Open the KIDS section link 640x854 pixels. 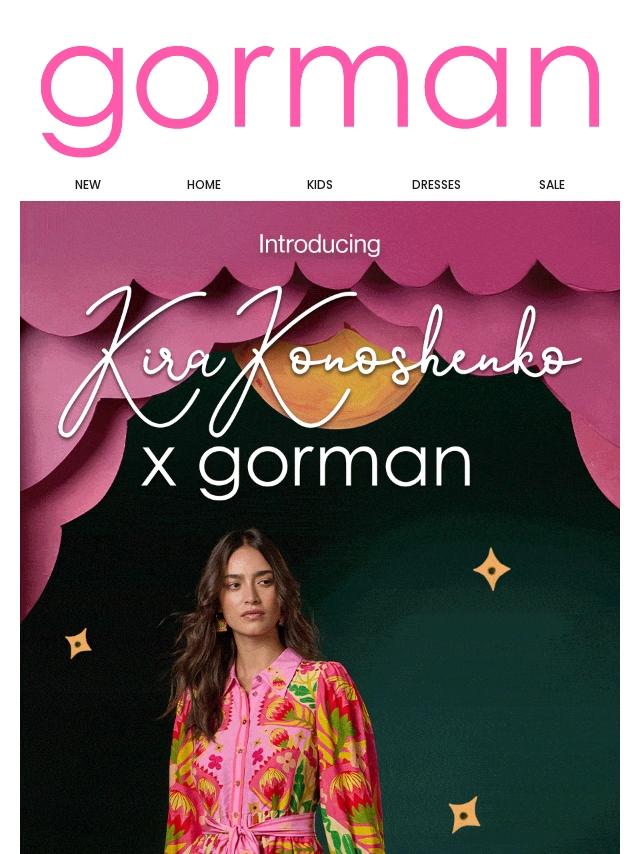[x=320, y=185]
